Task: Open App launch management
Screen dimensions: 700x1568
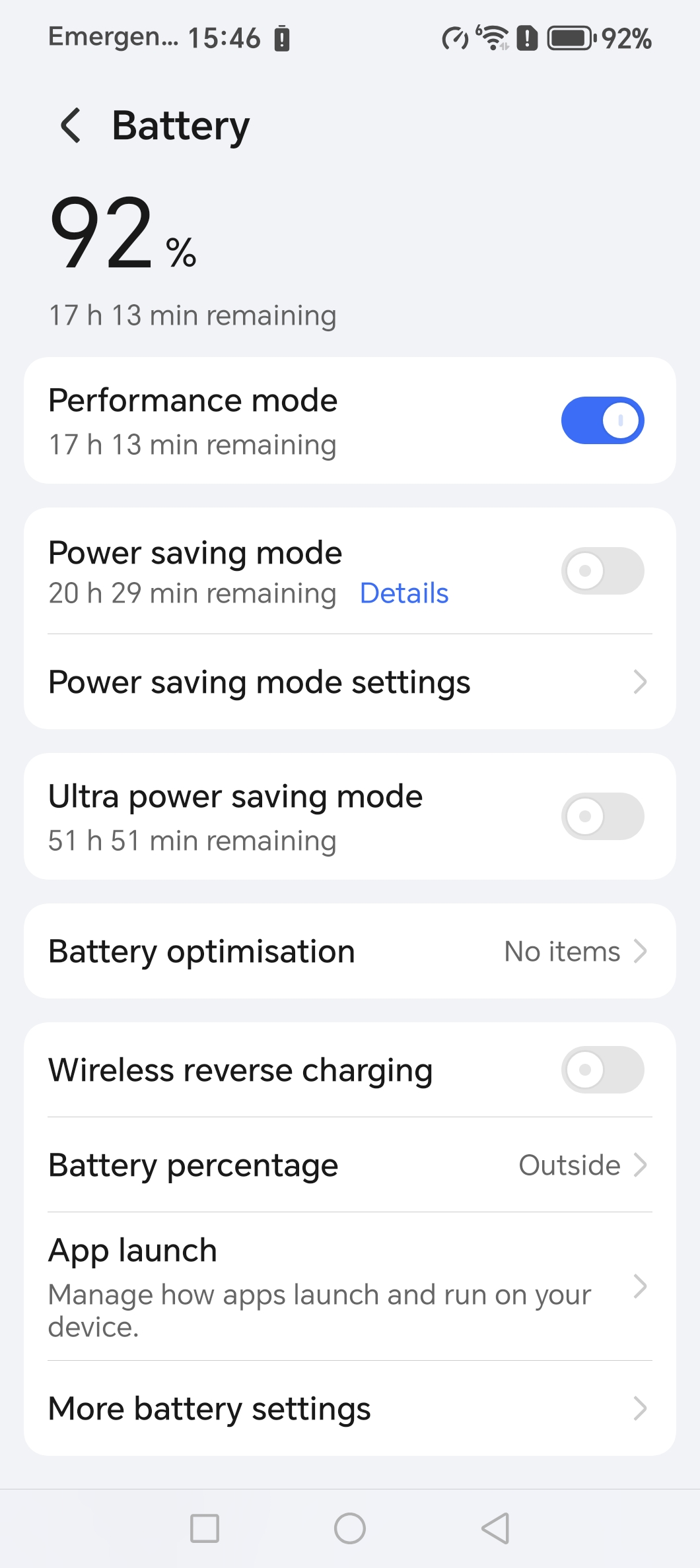Action: 350,1286
